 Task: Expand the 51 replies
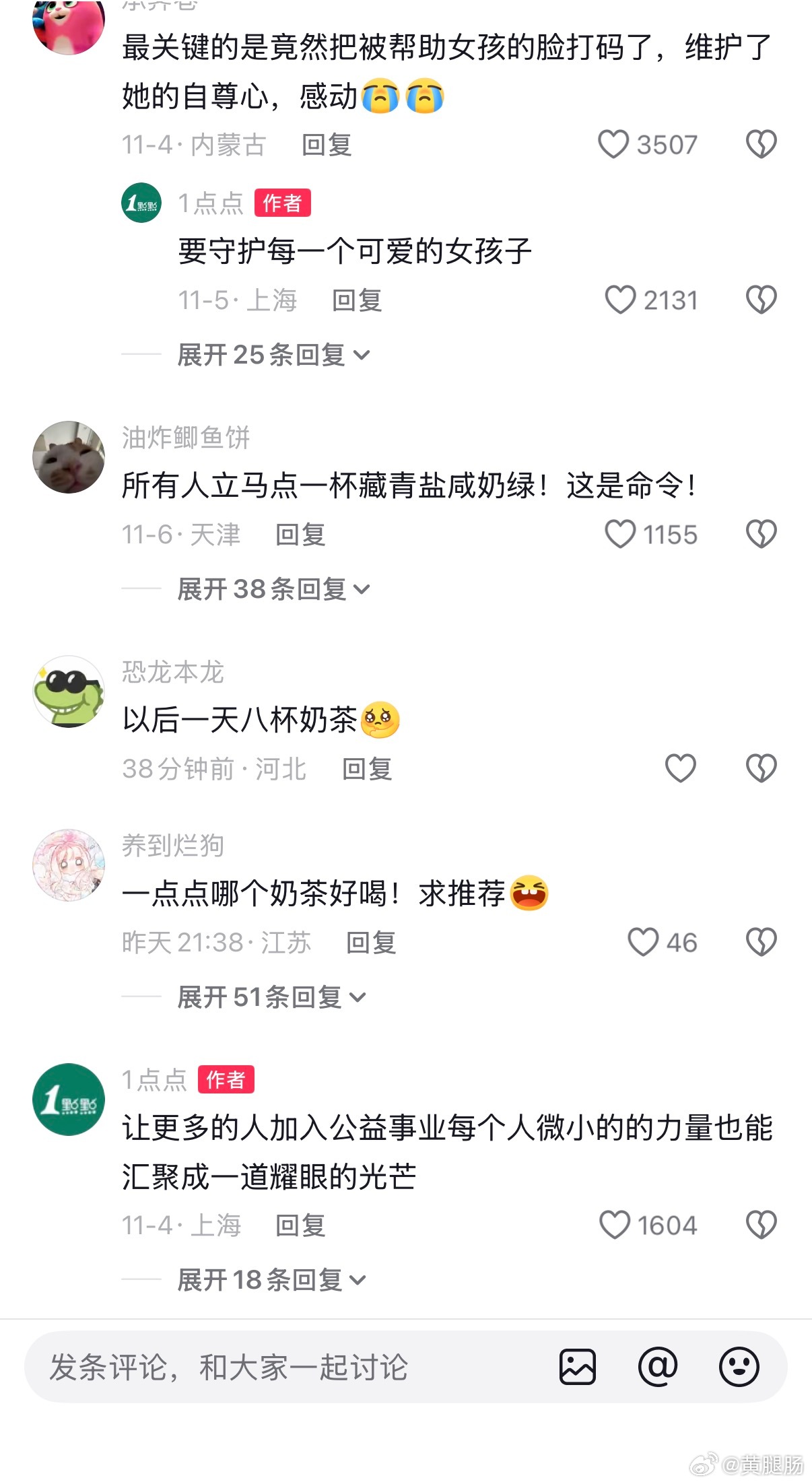pyautogui.click(x=271, y=997)
